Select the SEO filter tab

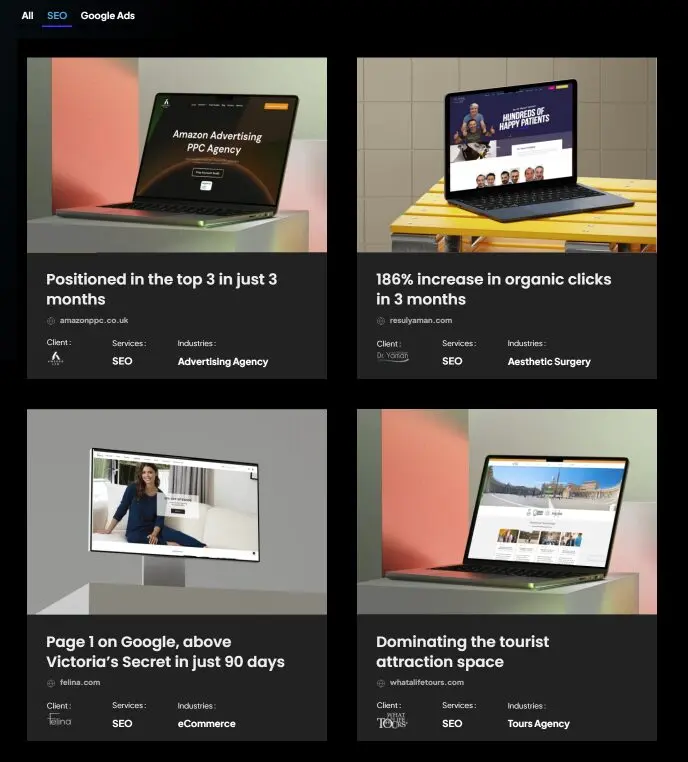pos(57,16)
